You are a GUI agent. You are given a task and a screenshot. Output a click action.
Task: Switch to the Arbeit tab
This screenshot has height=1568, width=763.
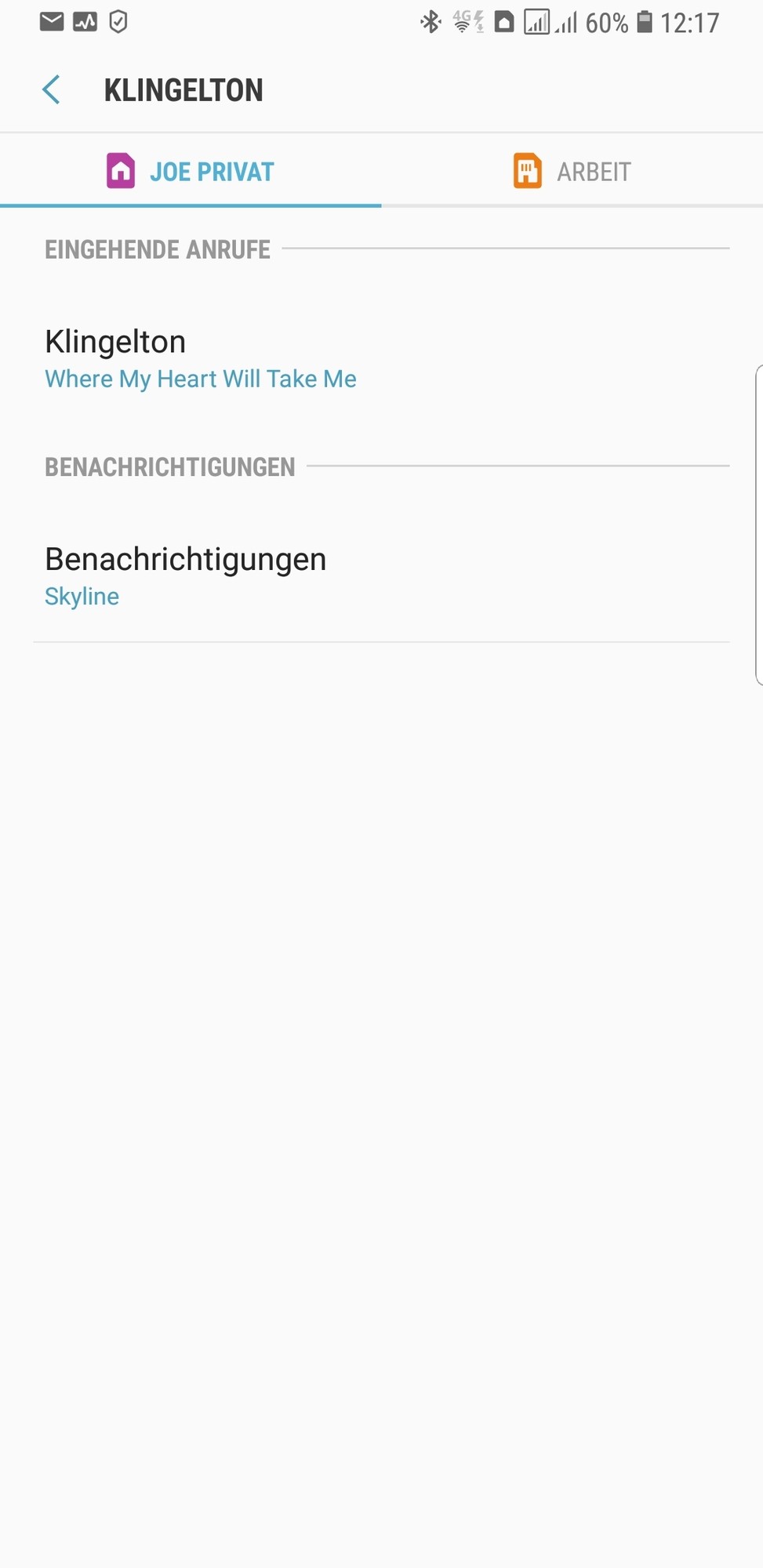coord(572,172)
